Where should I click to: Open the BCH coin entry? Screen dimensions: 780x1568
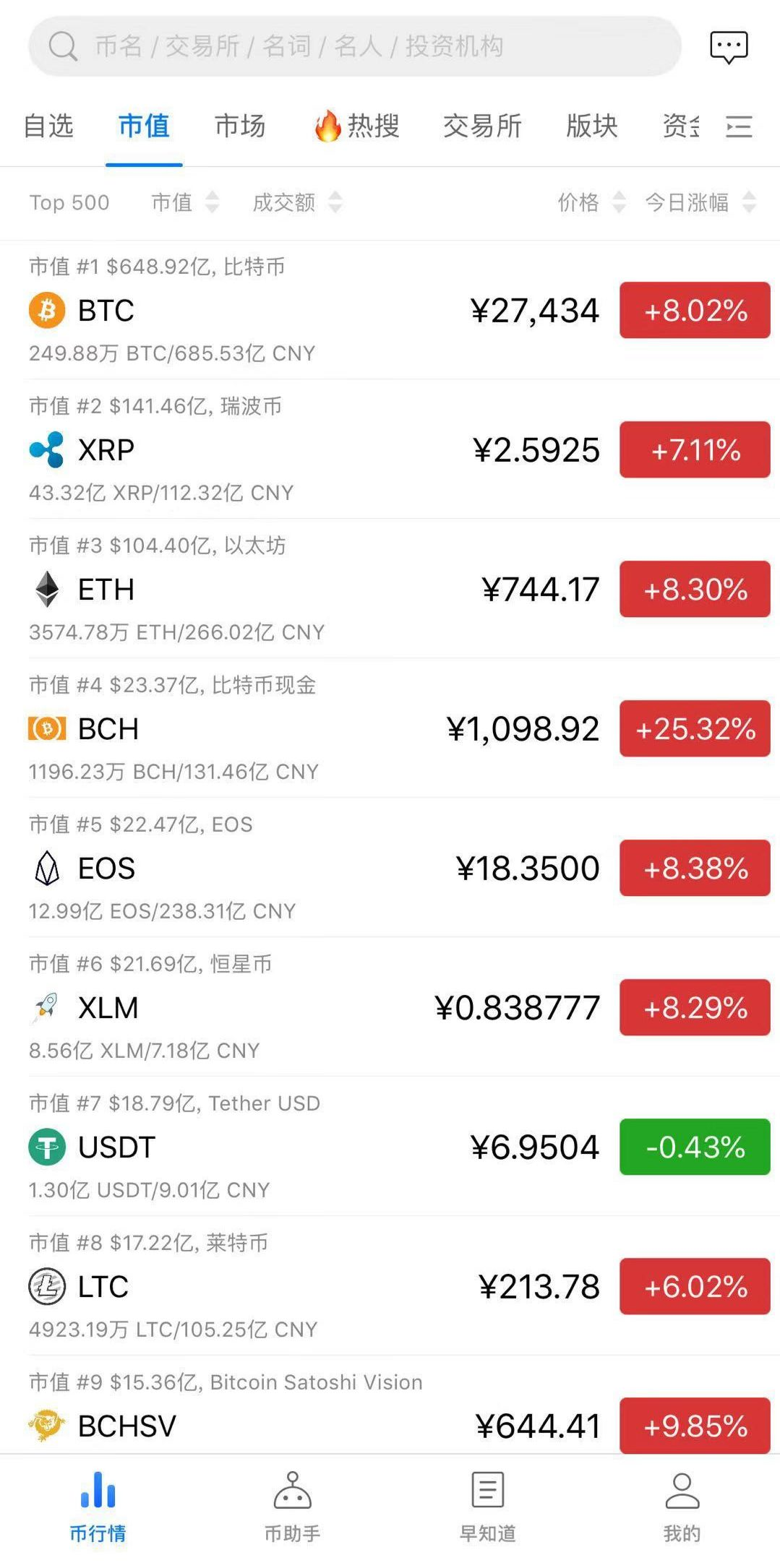click(x=390, y=728)
